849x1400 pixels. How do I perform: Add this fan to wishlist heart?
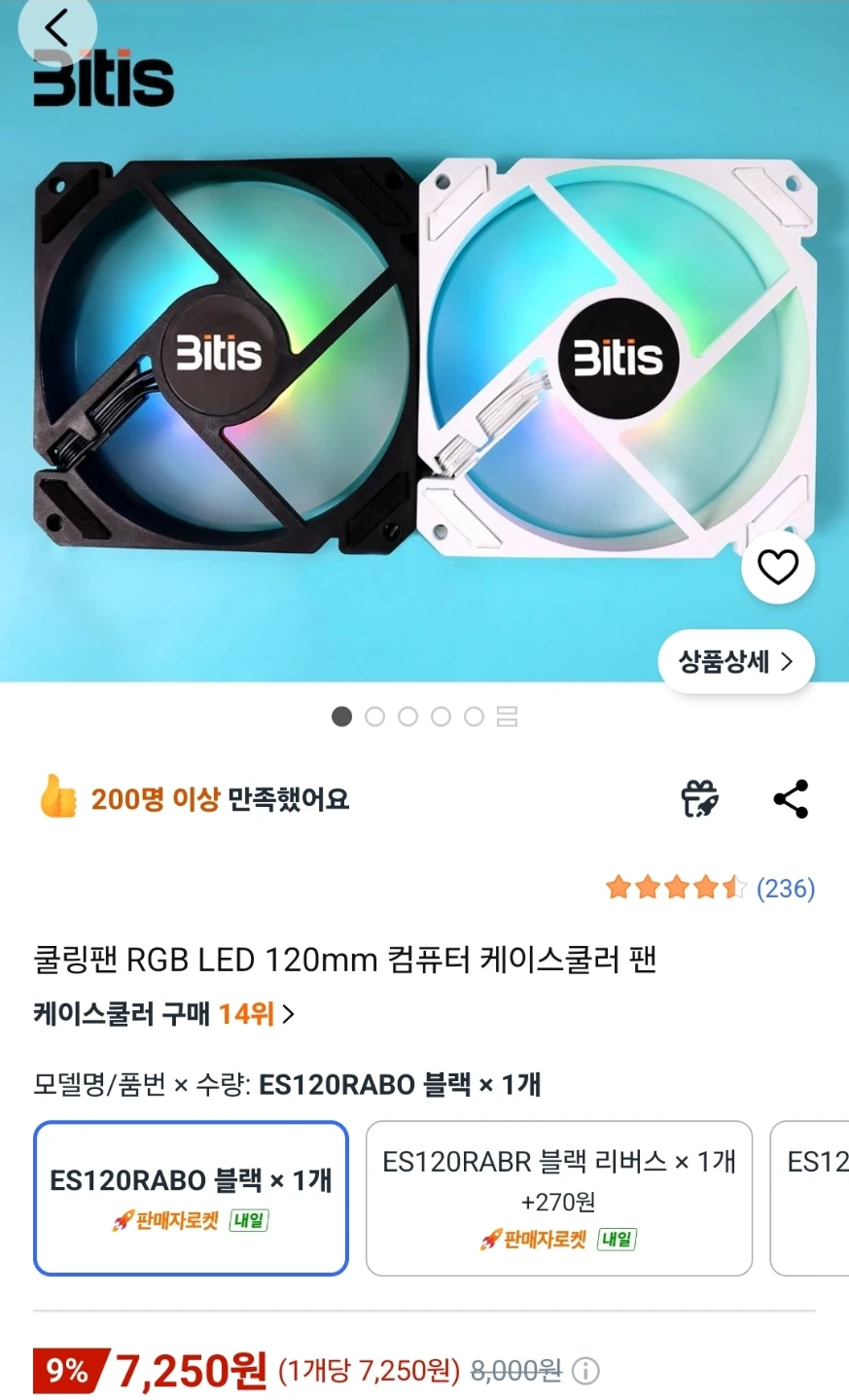[x=778, y=567]
